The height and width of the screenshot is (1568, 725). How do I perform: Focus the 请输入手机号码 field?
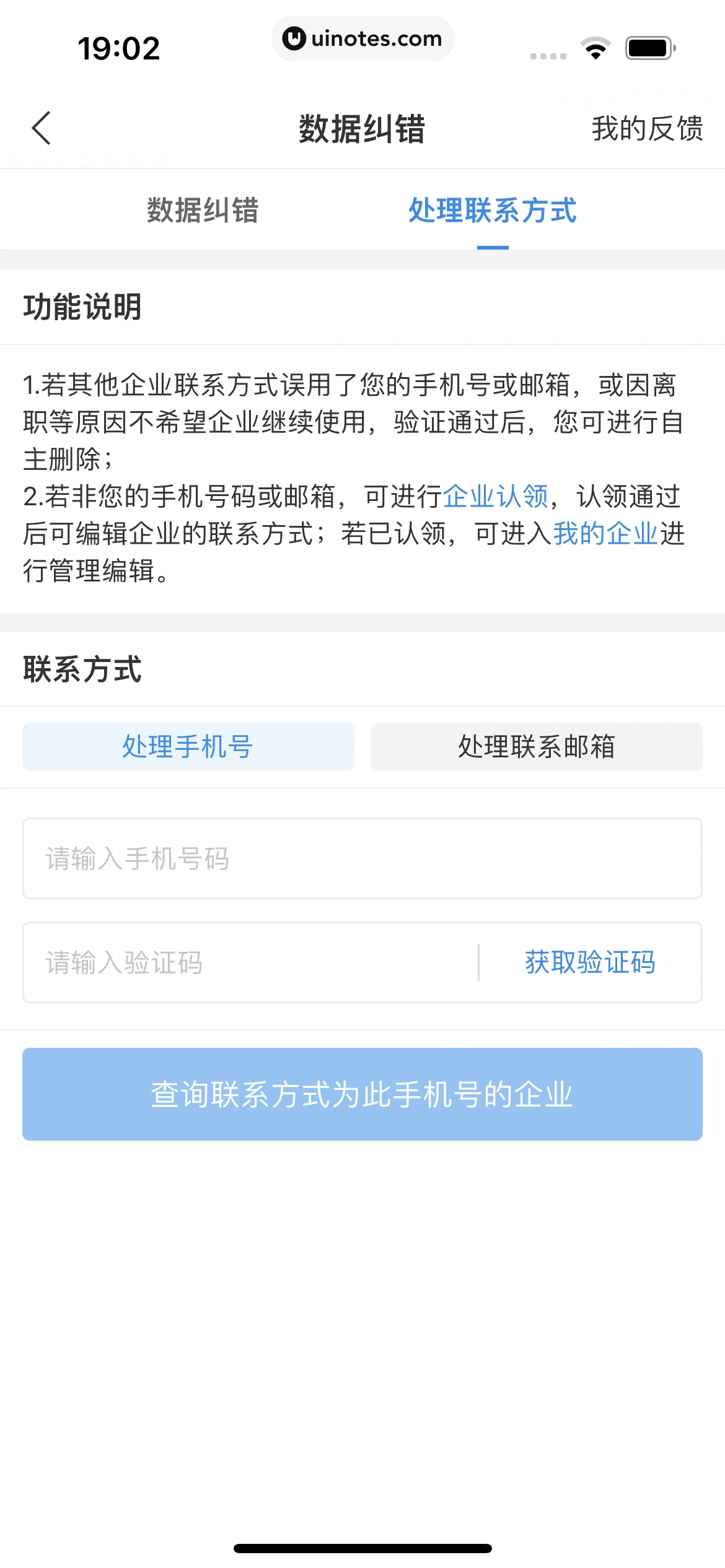click(362, 858)
